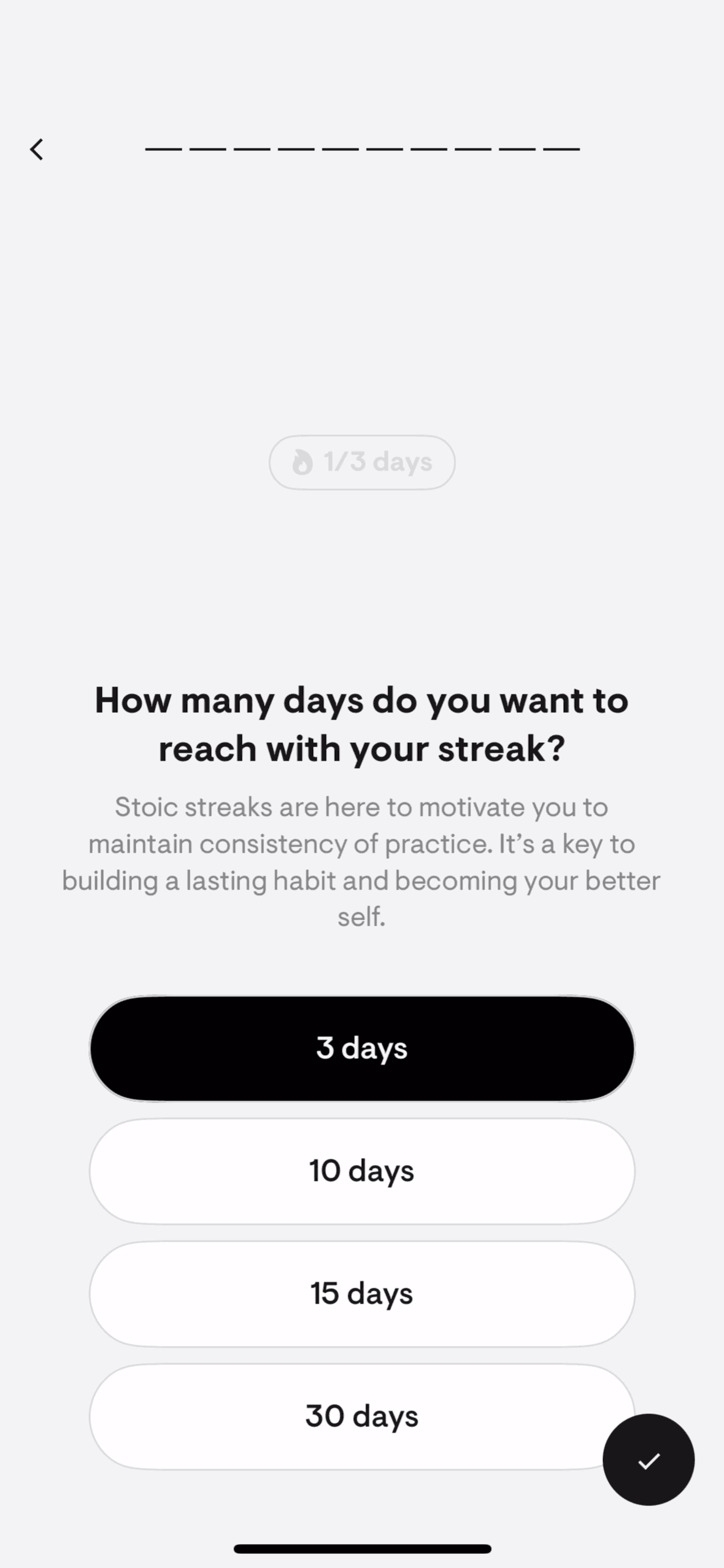The width and height of the screenshot is (724, 1568).
Task: Choose the 10 days streak option
Action: [362, 1170]
